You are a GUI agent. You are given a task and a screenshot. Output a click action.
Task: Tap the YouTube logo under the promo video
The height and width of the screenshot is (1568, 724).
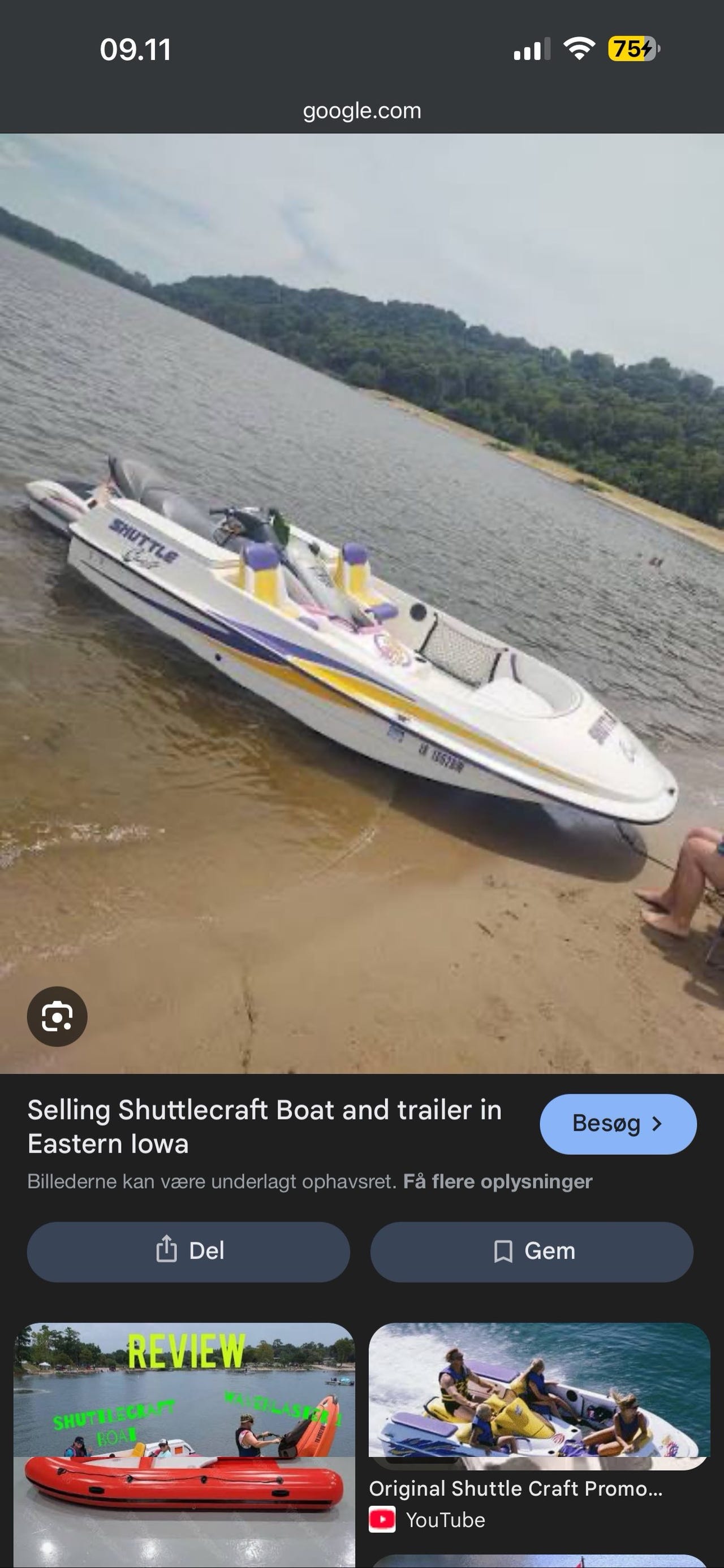click(x=382, y=1520)
